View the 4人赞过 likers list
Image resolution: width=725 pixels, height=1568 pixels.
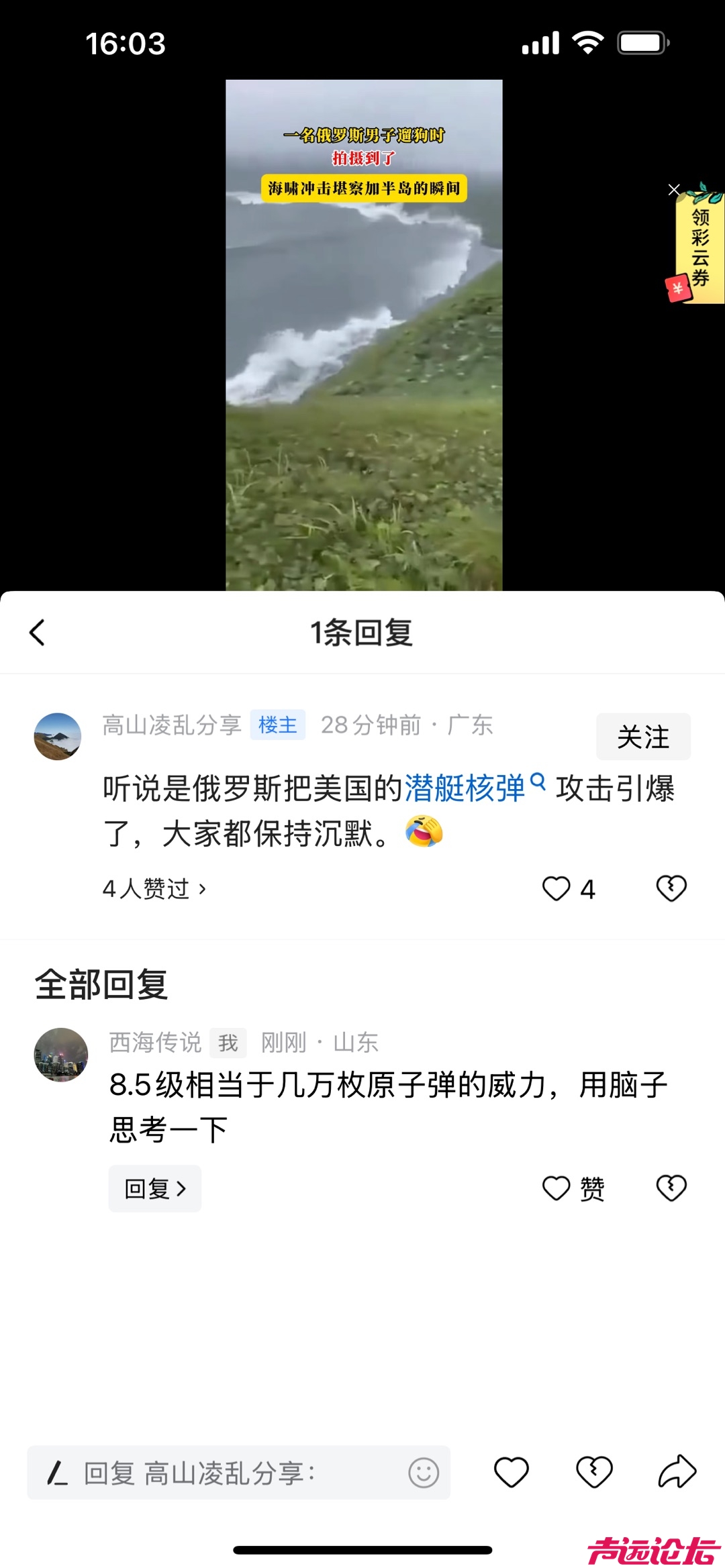click(x=154, y=889)
